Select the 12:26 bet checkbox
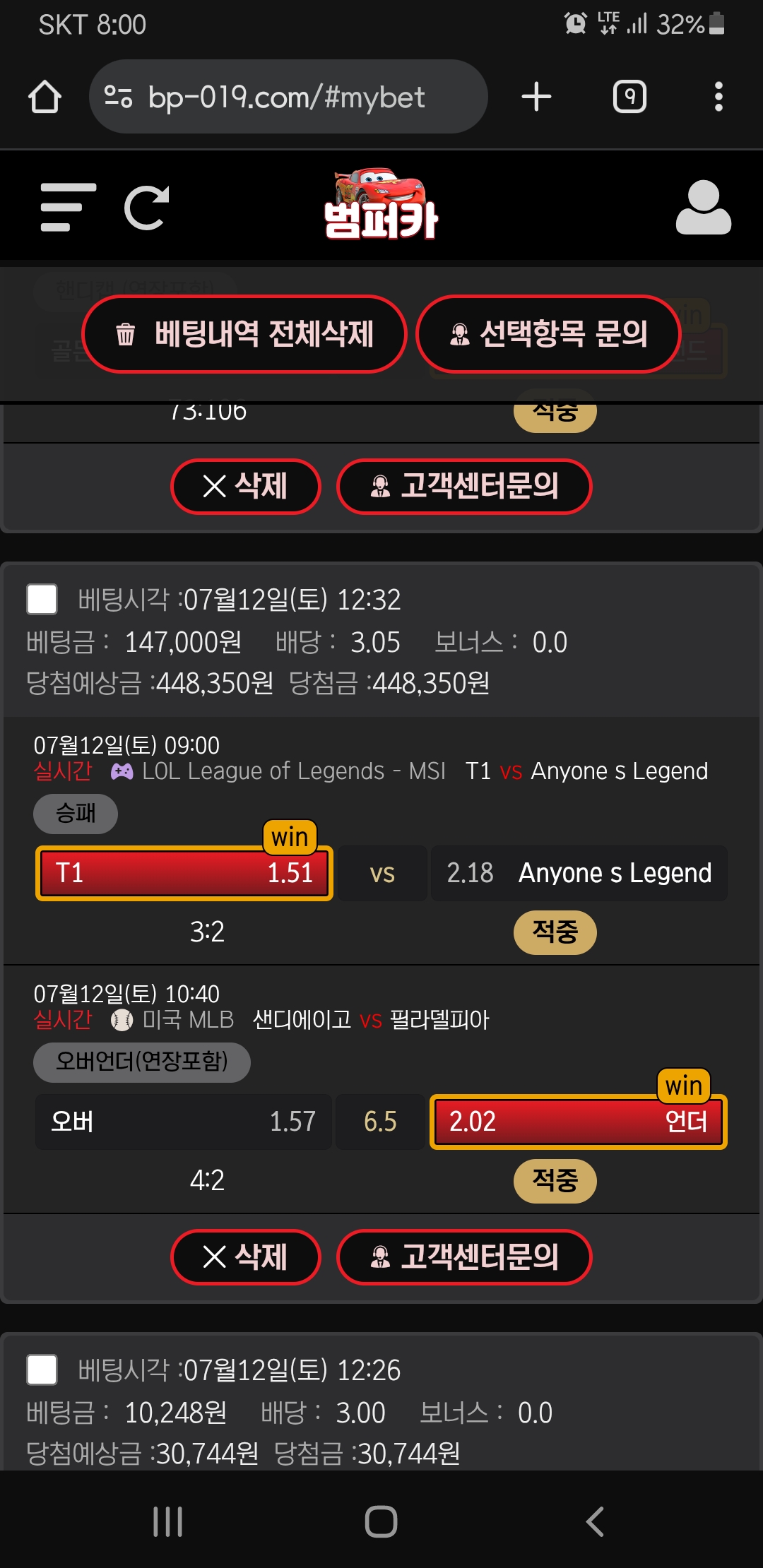 42,1370
